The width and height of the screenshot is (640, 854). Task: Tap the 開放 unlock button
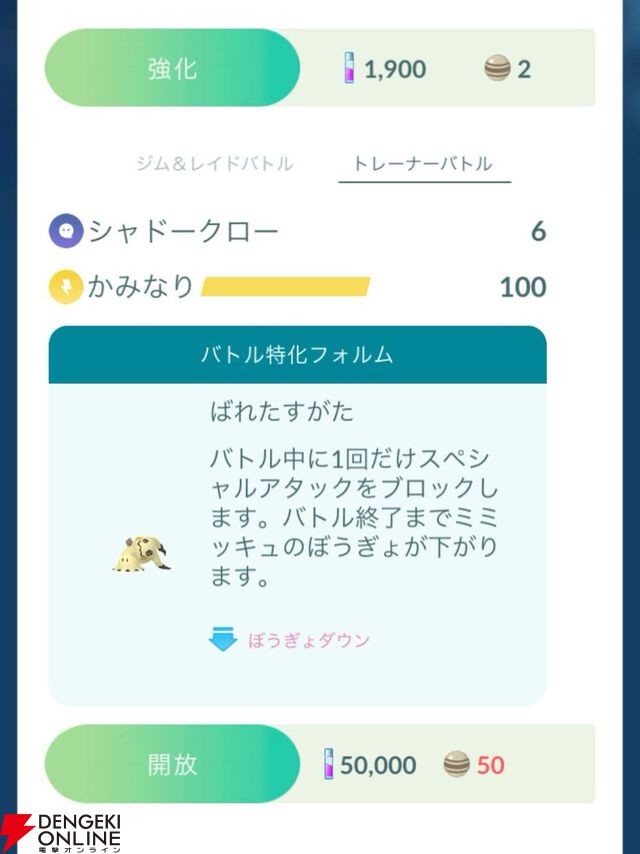click(172, 765)
